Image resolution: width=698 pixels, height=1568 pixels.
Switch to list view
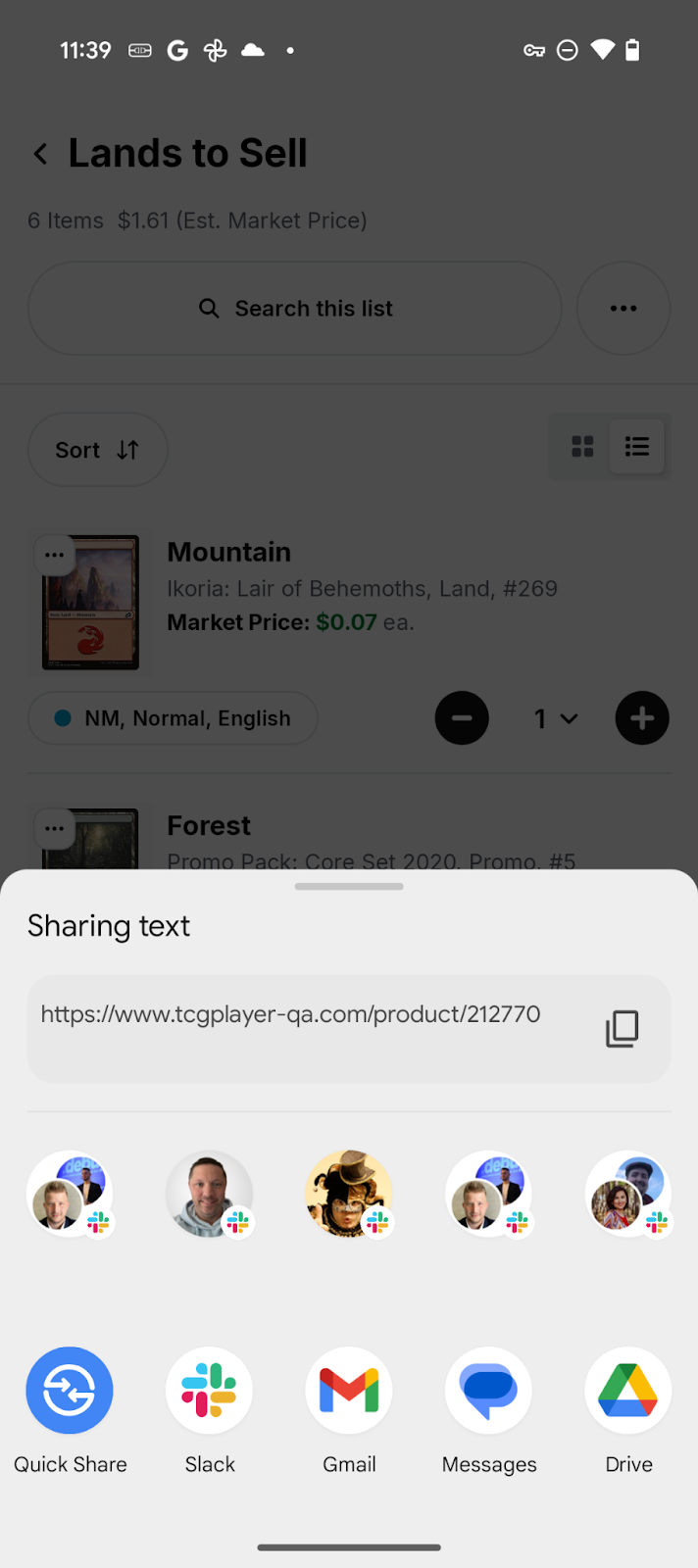pyautogui.click(x=637, y=447)
